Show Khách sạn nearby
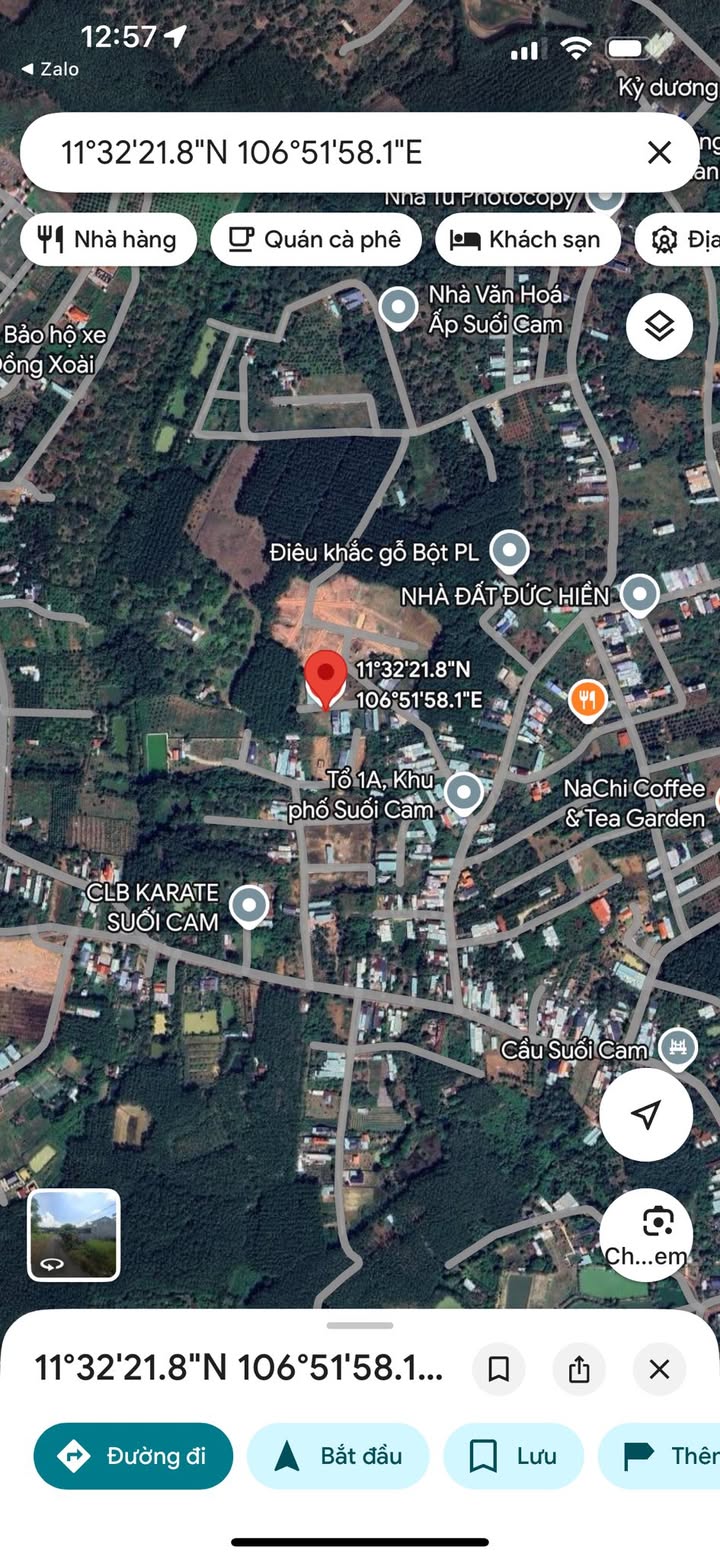 click(527, 239)
